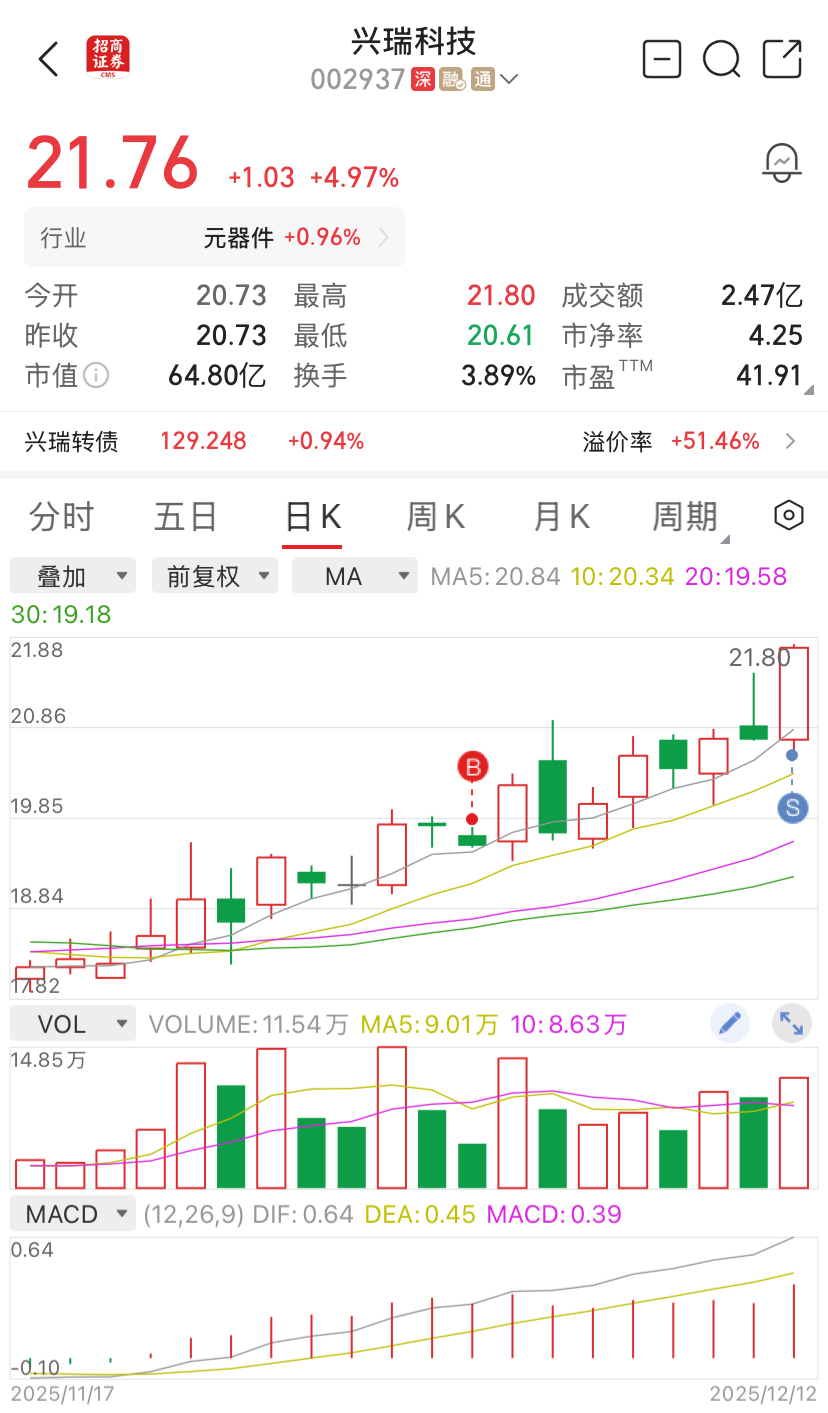Screen dimensions: 828x1413
Task: Tap the minus icon in the header
Action: [661, 59]
